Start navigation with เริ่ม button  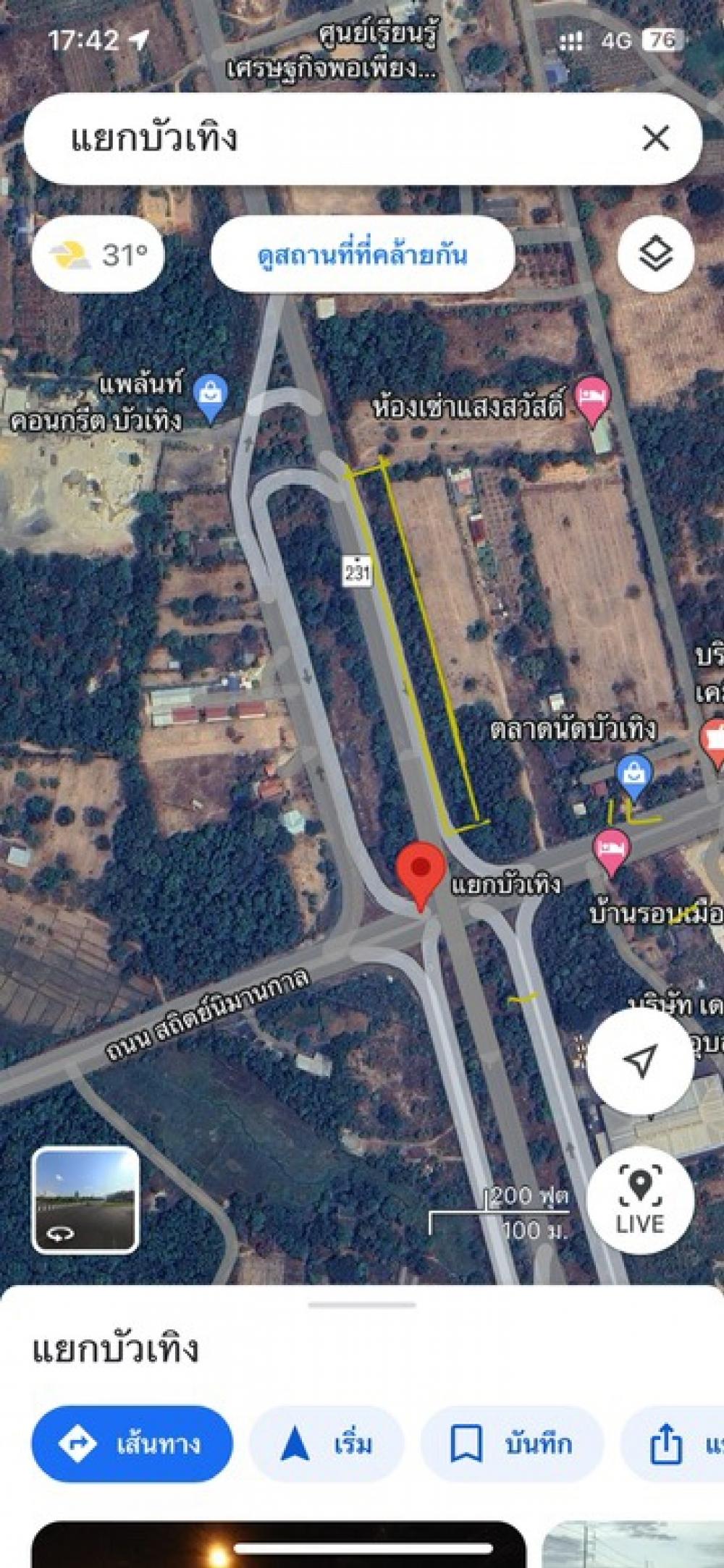coord(327,1444)
